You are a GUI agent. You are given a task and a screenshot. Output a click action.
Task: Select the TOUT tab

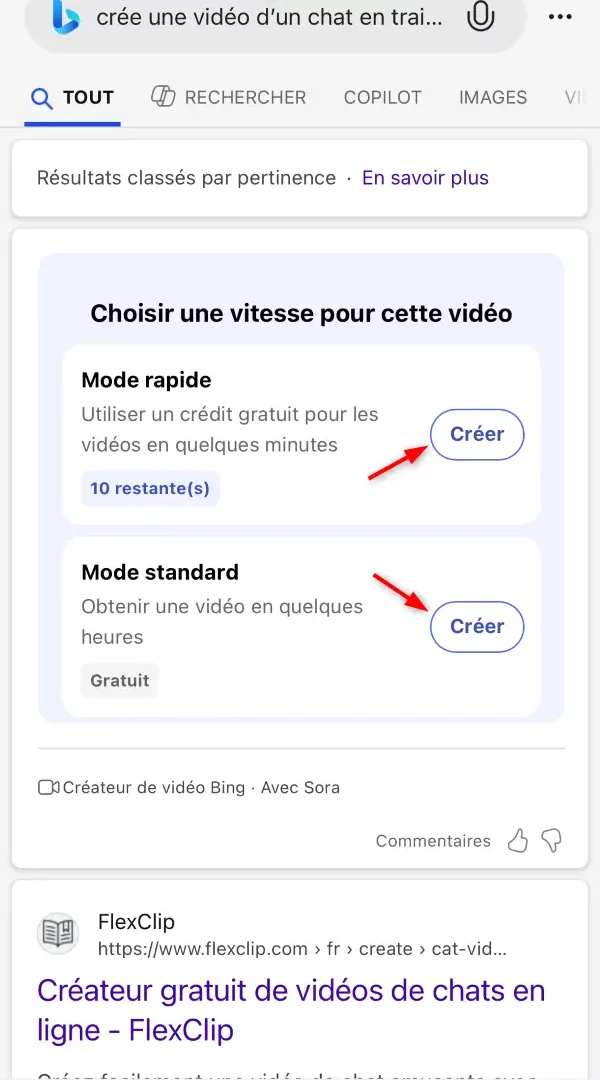[x=72, y=97]
